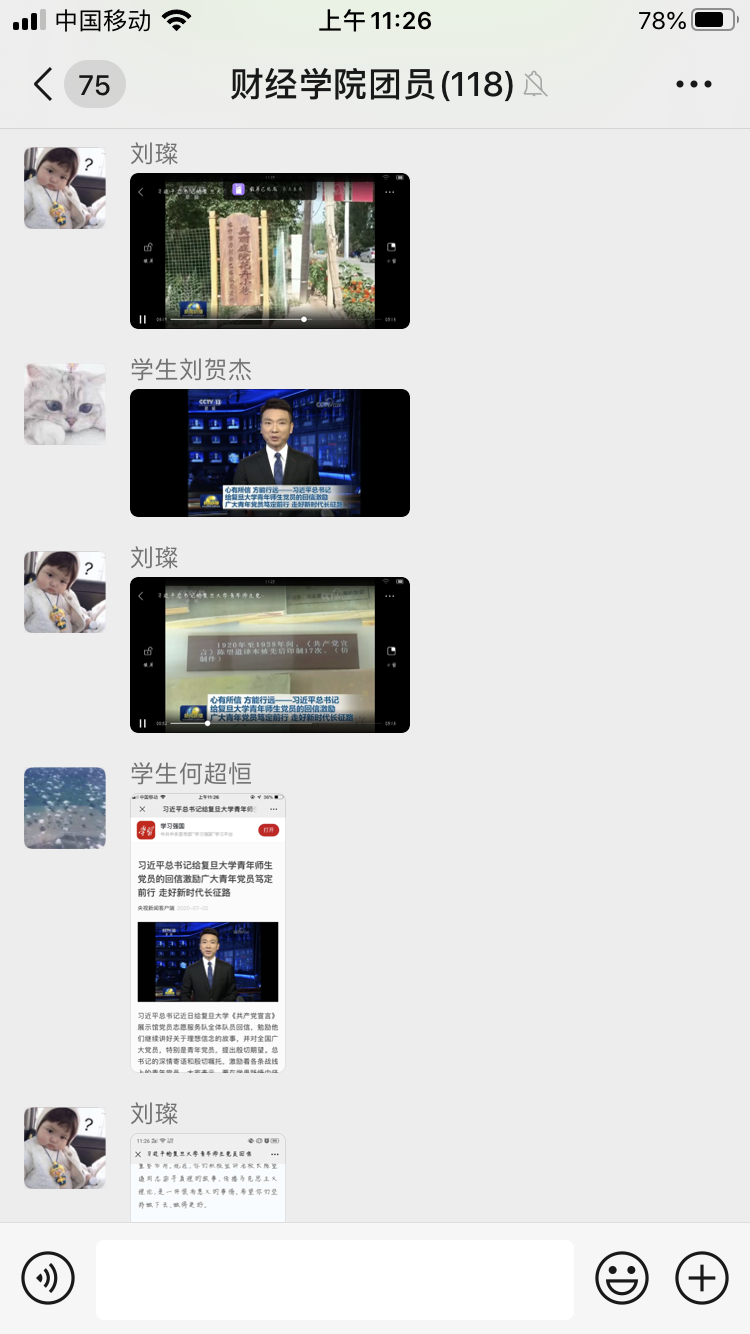Open 学生何超恒's article screenshot image
Viewport: 750px width, 1334px height.
[208, 932]
